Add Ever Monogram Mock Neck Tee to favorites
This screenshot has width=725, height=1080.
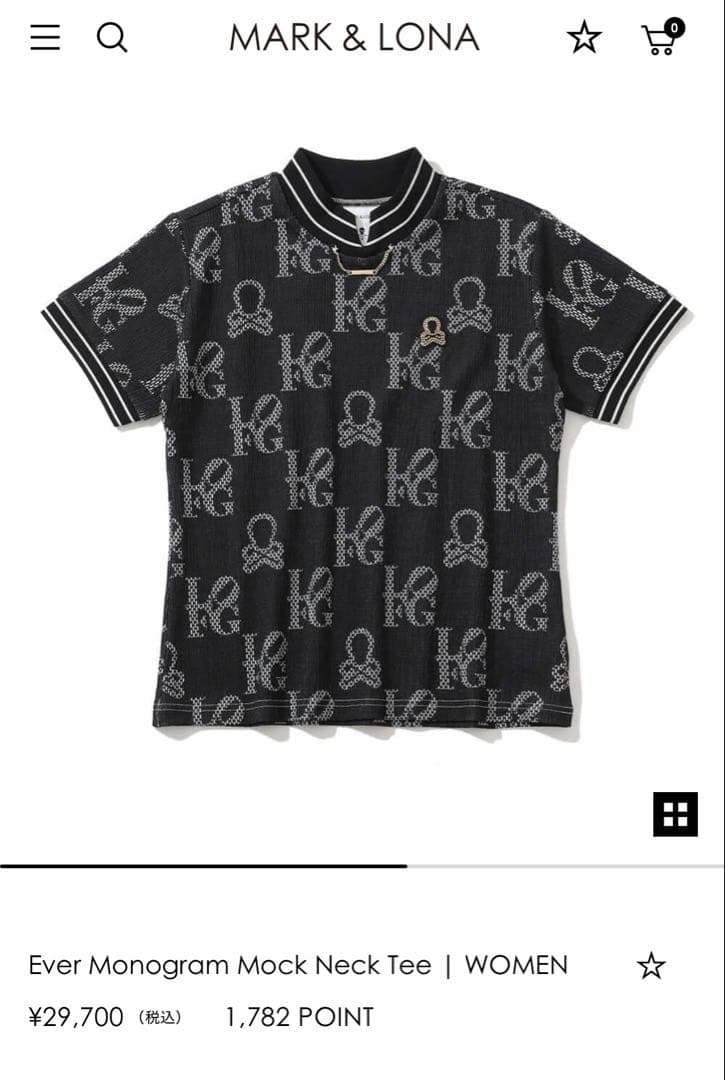[x=651, y=965]
